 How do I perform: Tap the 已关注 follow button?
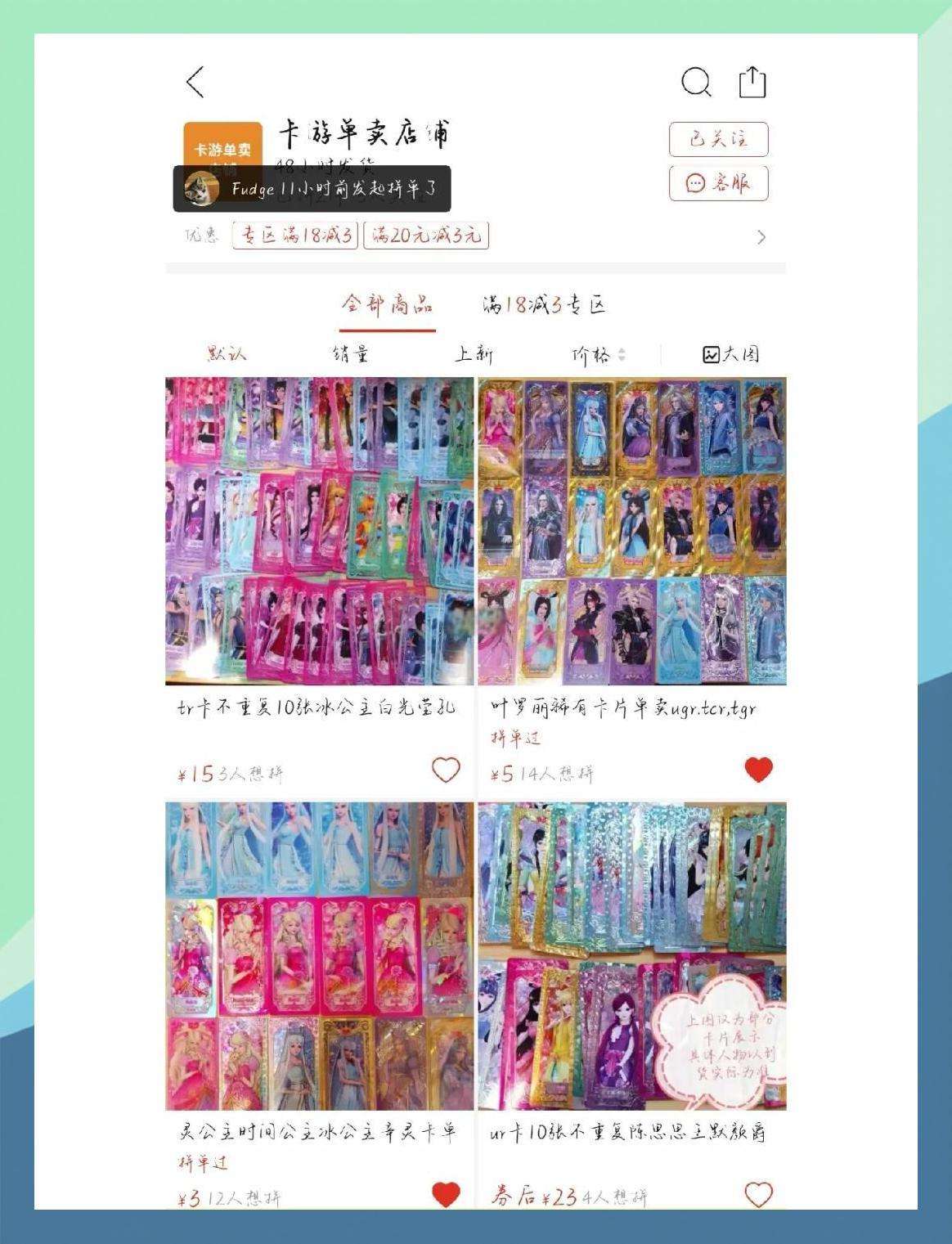coord(718,139)
